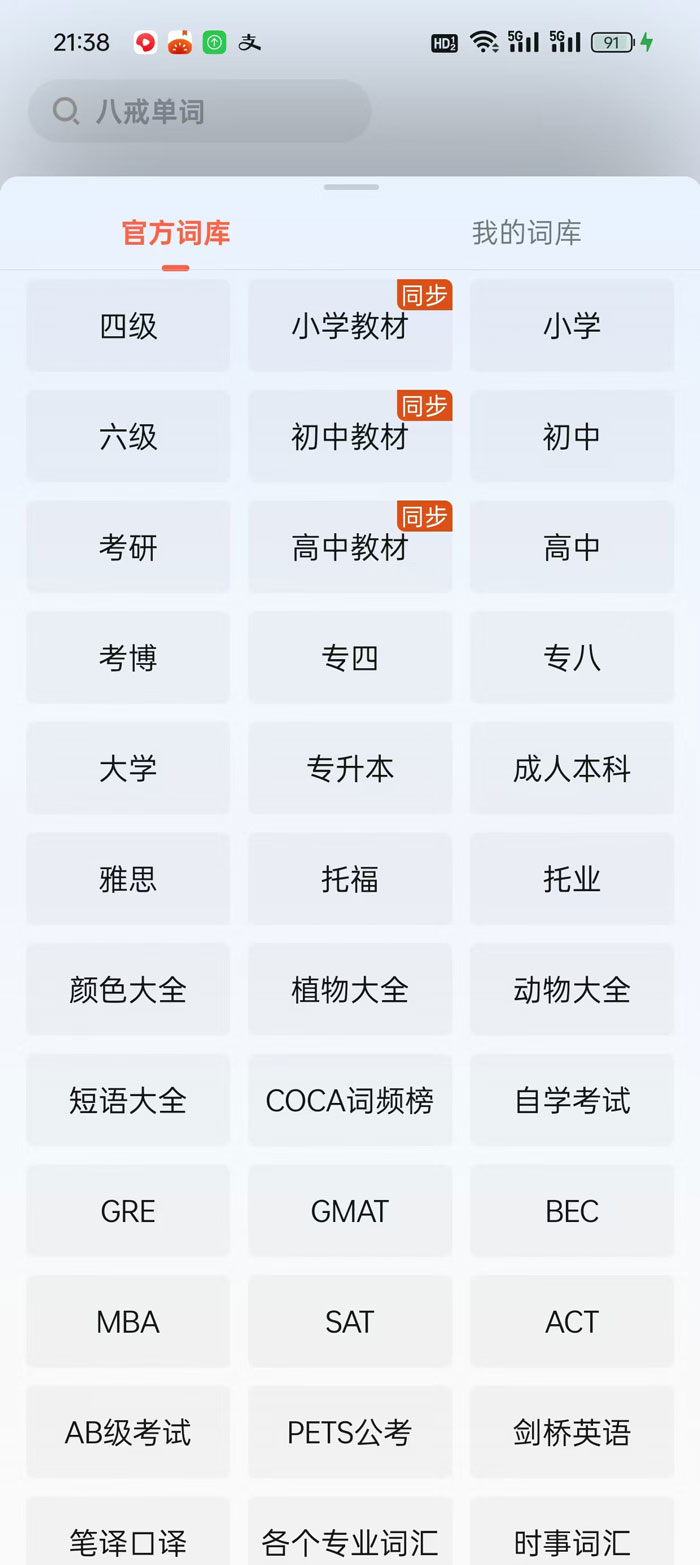Pick the COCA词频榜 library
Viewport: 700px width, 1565px height.
350,1101
